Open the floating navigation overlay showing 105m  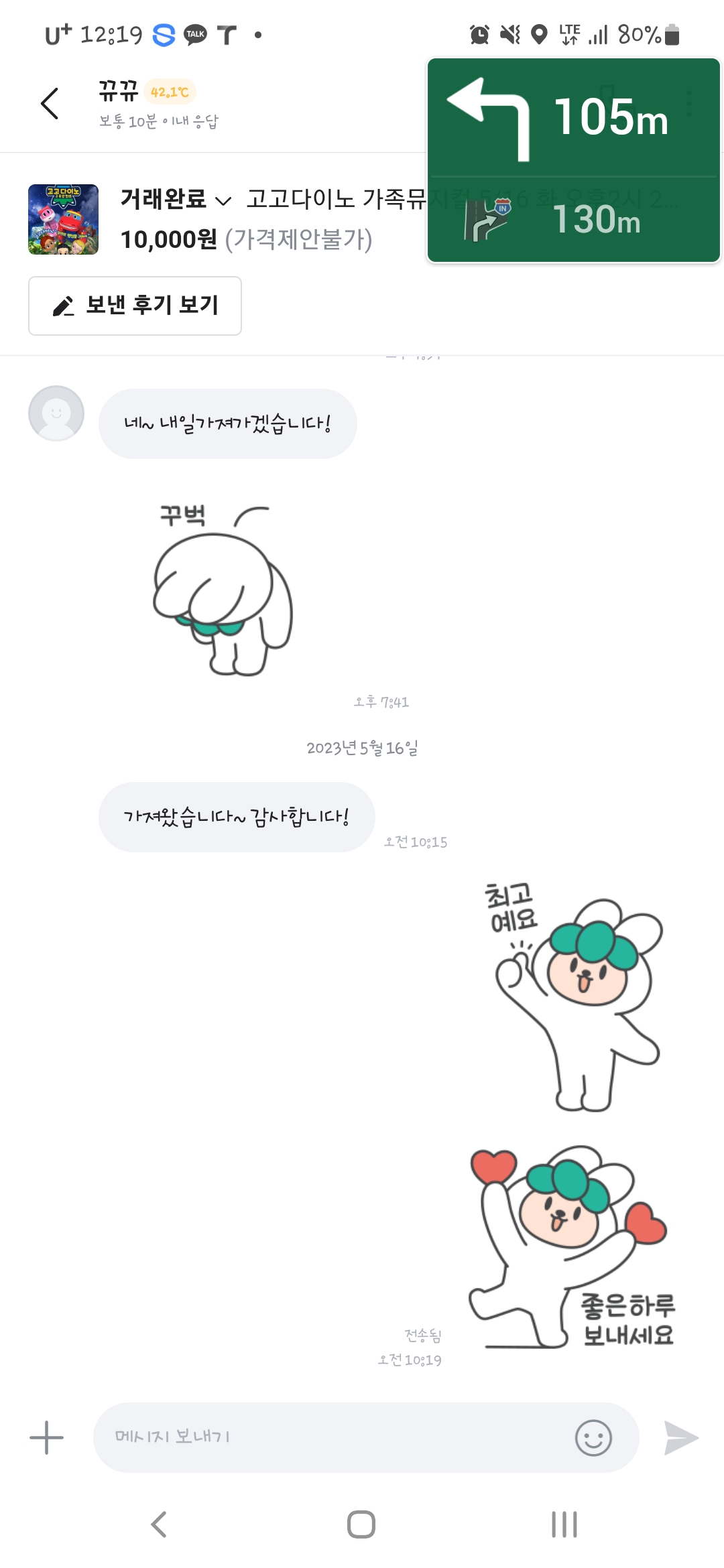(x=573, y=159)
